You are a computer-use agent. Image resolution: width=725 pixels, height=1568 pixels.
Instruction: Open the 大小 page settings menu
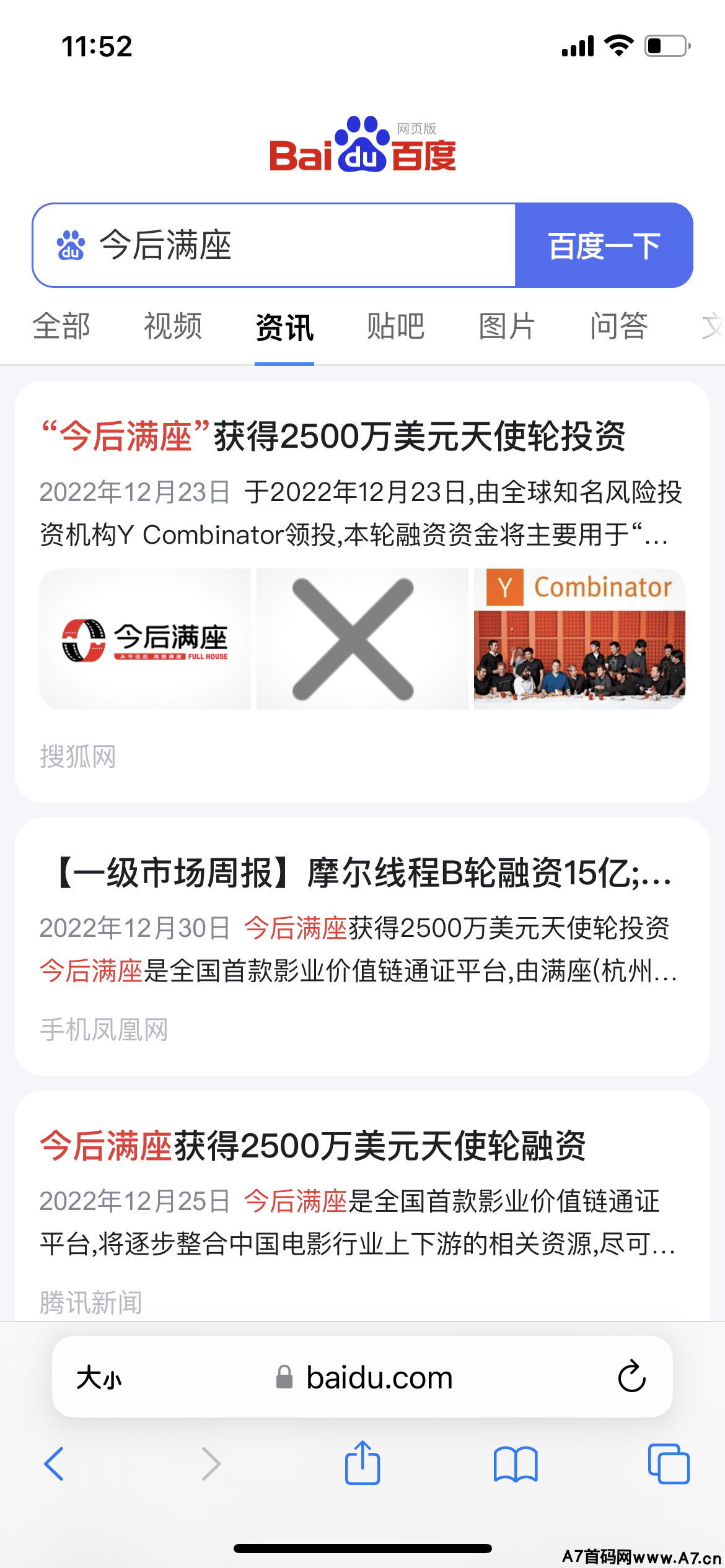point(99,1378)
